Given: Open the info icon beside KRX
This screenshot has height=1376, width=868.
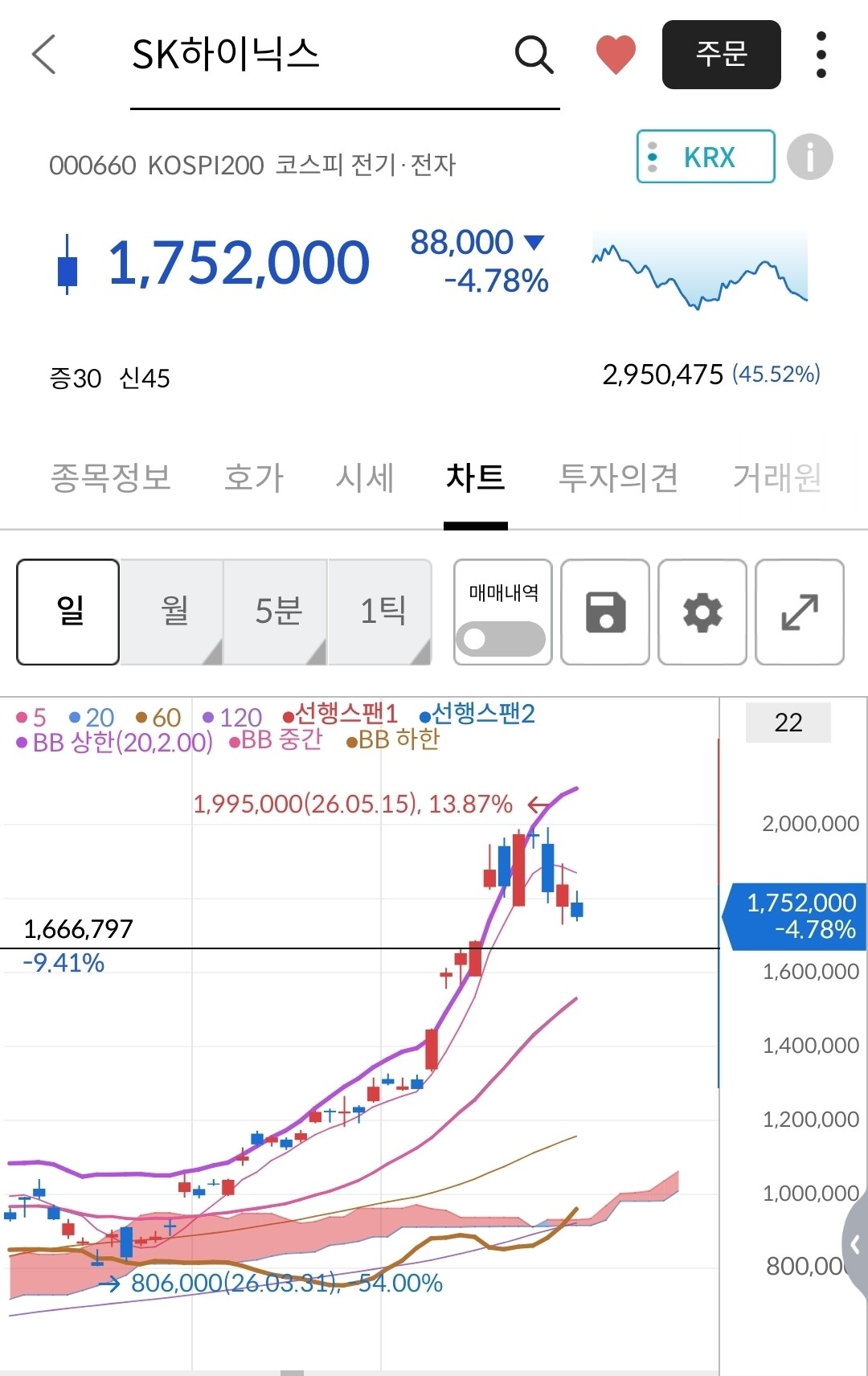Looking at the screenshot, I should (809, 157).
